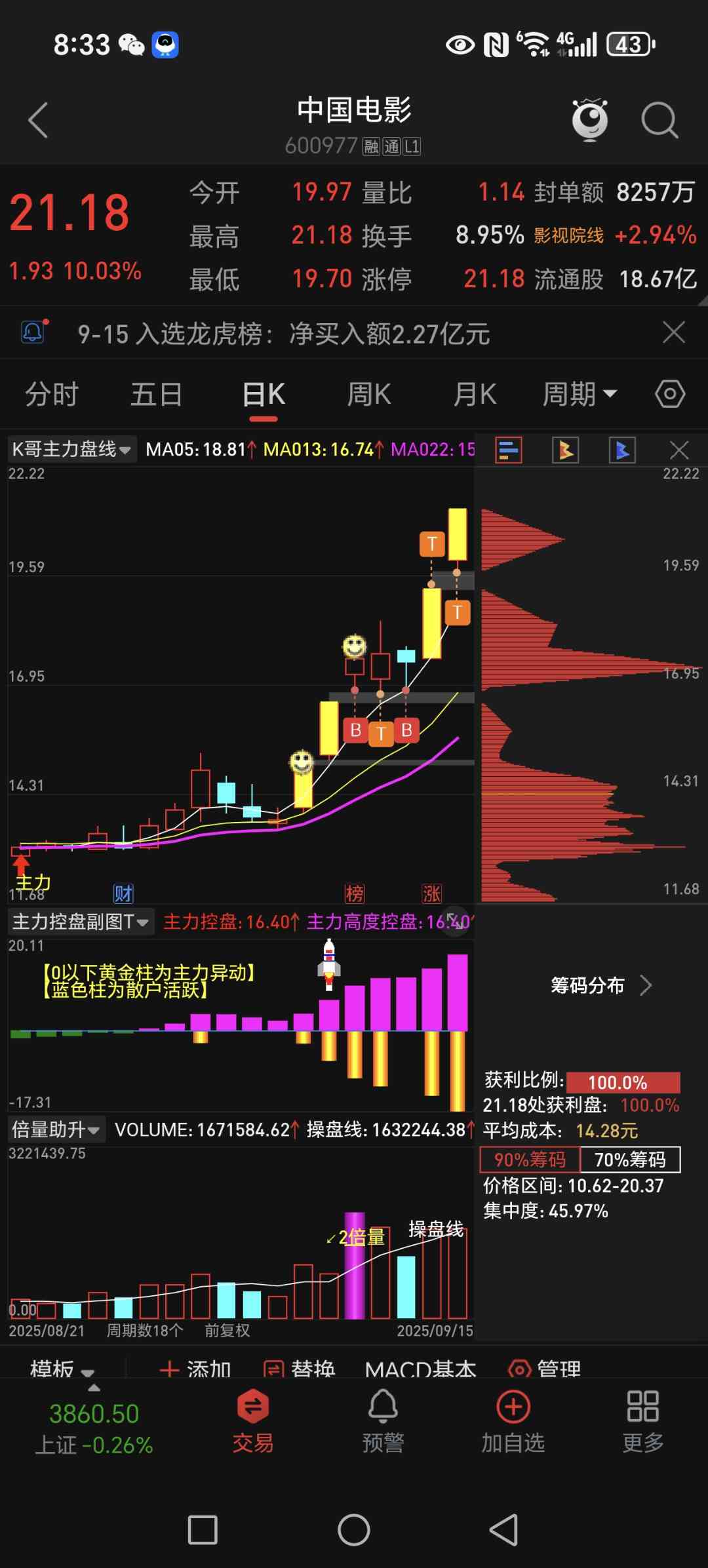Switch to the 周K tab
Viewport: 708px width, 1568px height.
369,395
